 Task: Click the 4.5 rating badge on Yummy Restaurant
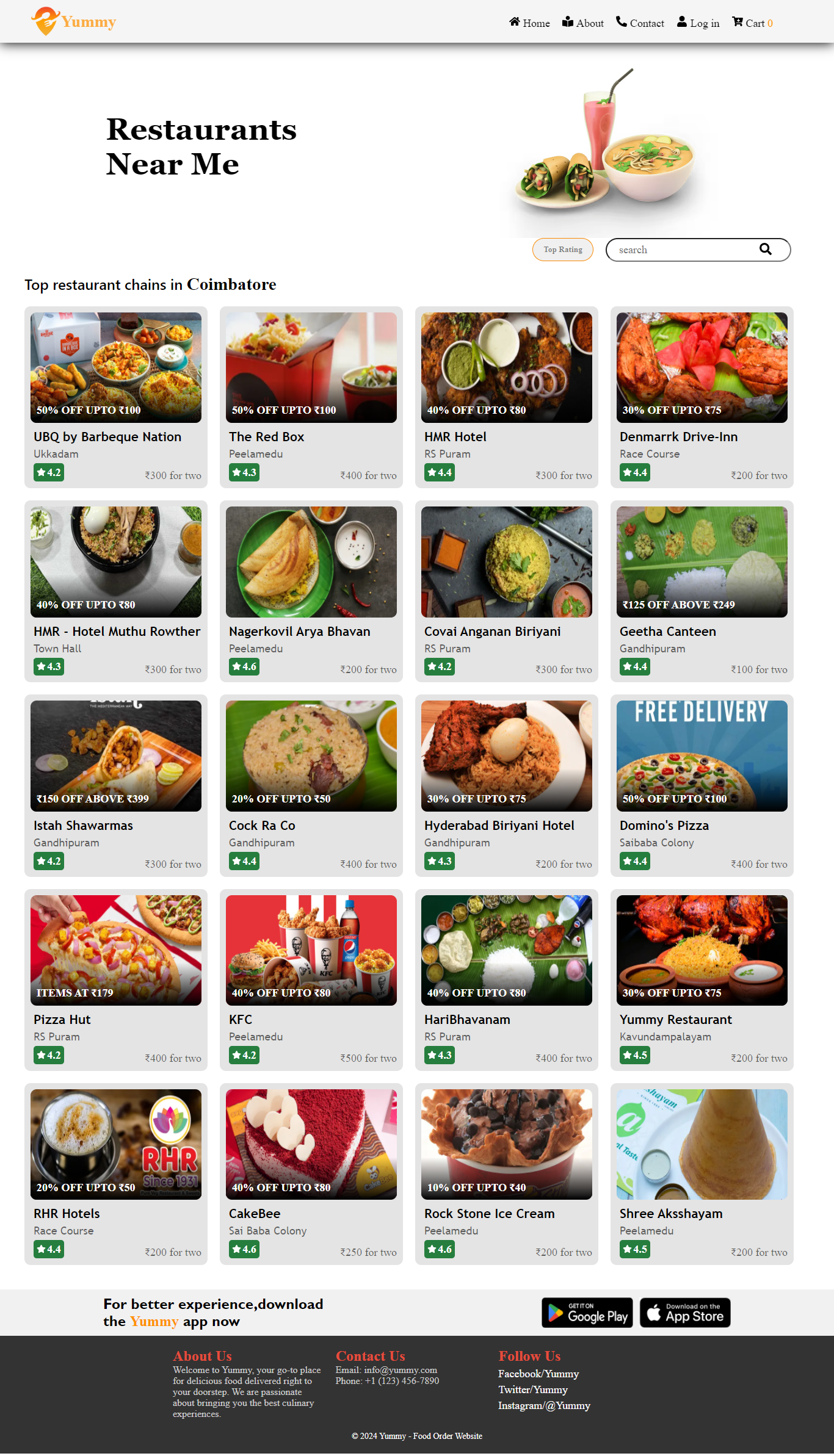click(635, 1055)
